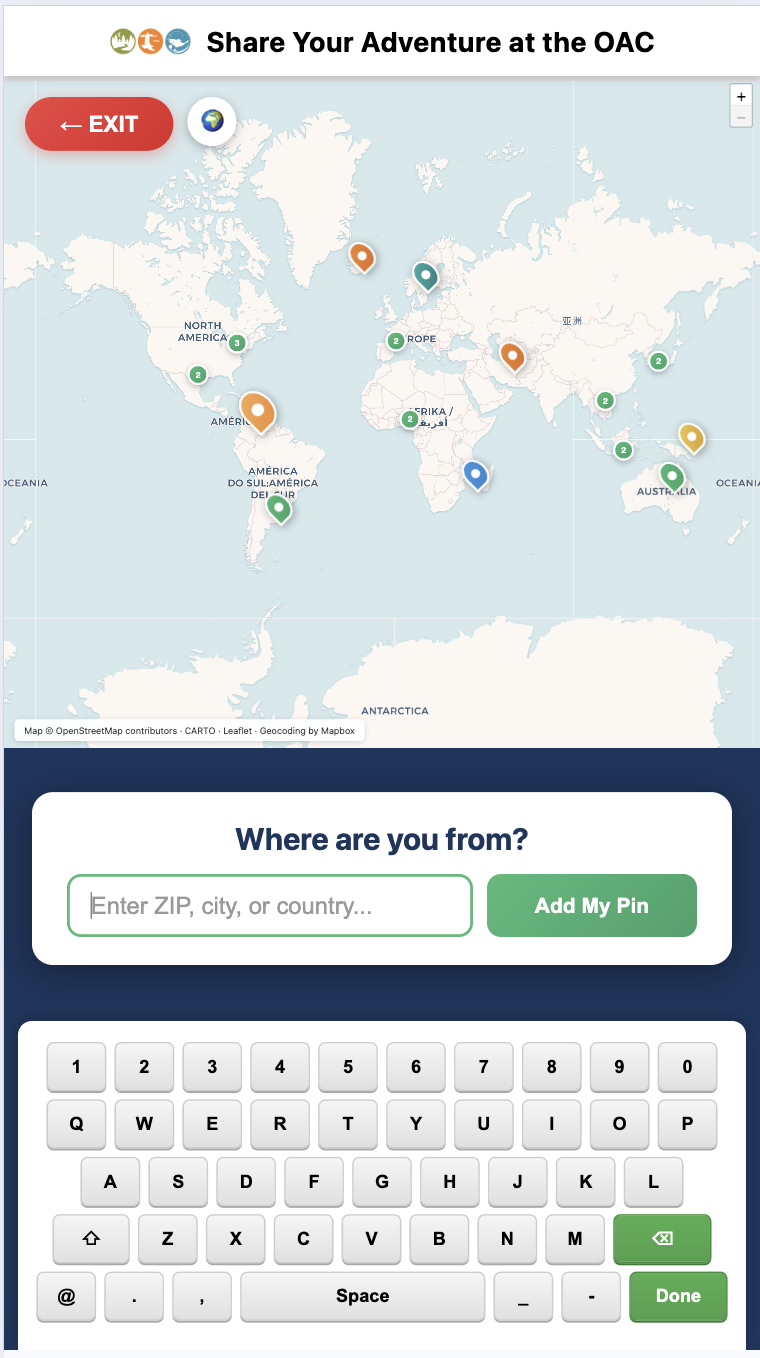Tap the orange pin over Iceland

click(362, 256)
